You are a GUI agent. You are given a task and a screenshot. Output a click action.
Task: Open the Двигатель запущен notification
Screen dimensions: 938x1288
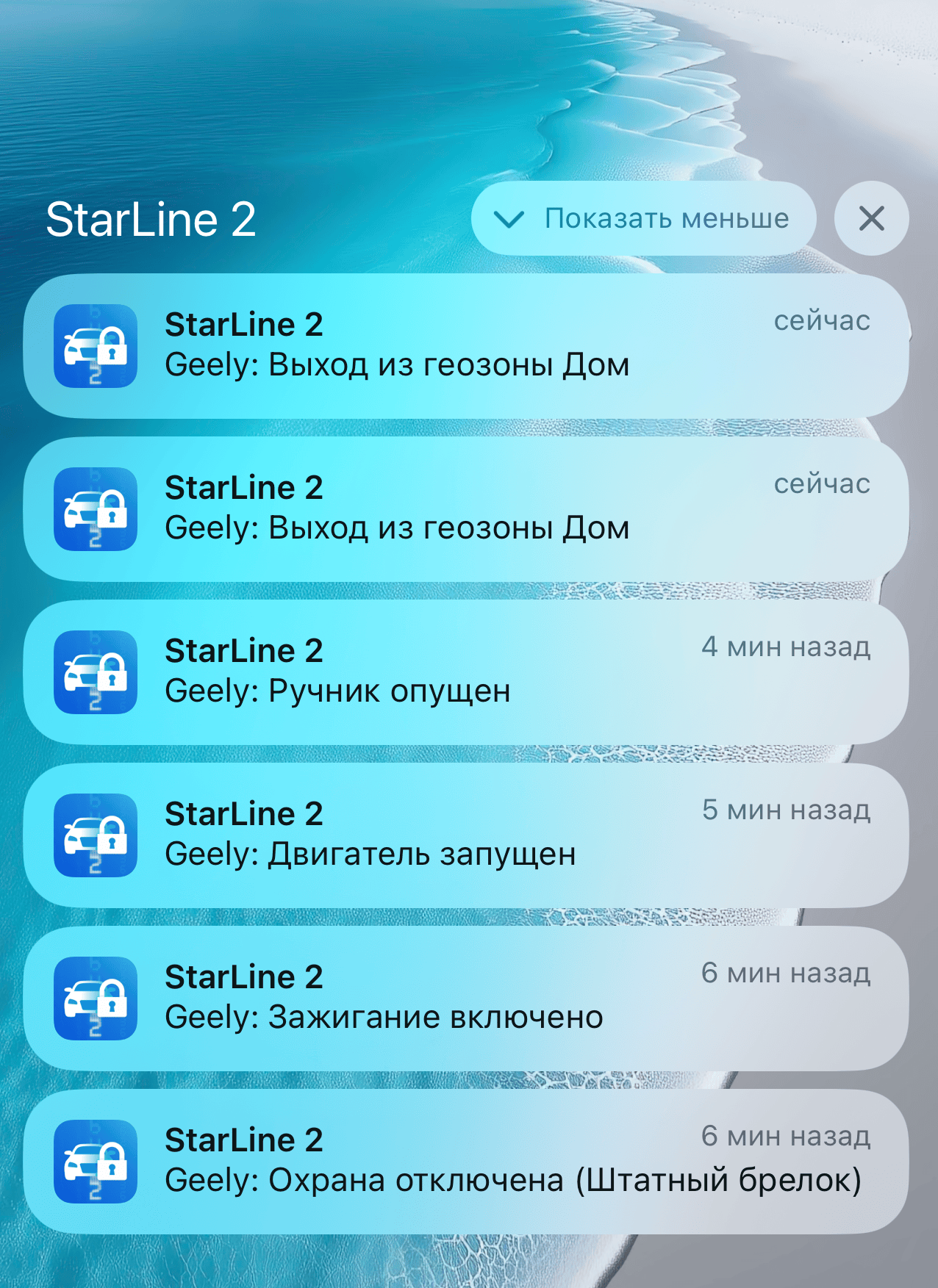coord(466,835)
